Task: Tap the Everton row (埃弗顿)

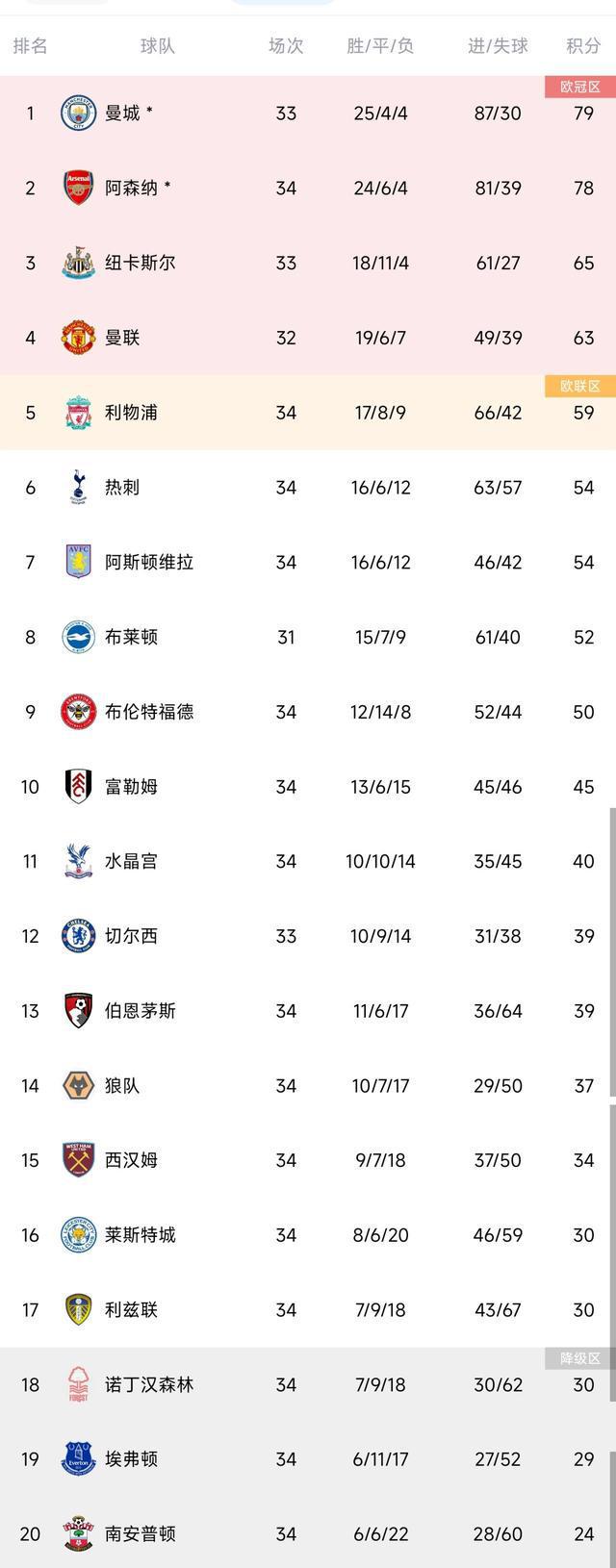Action: (131, 1459)
